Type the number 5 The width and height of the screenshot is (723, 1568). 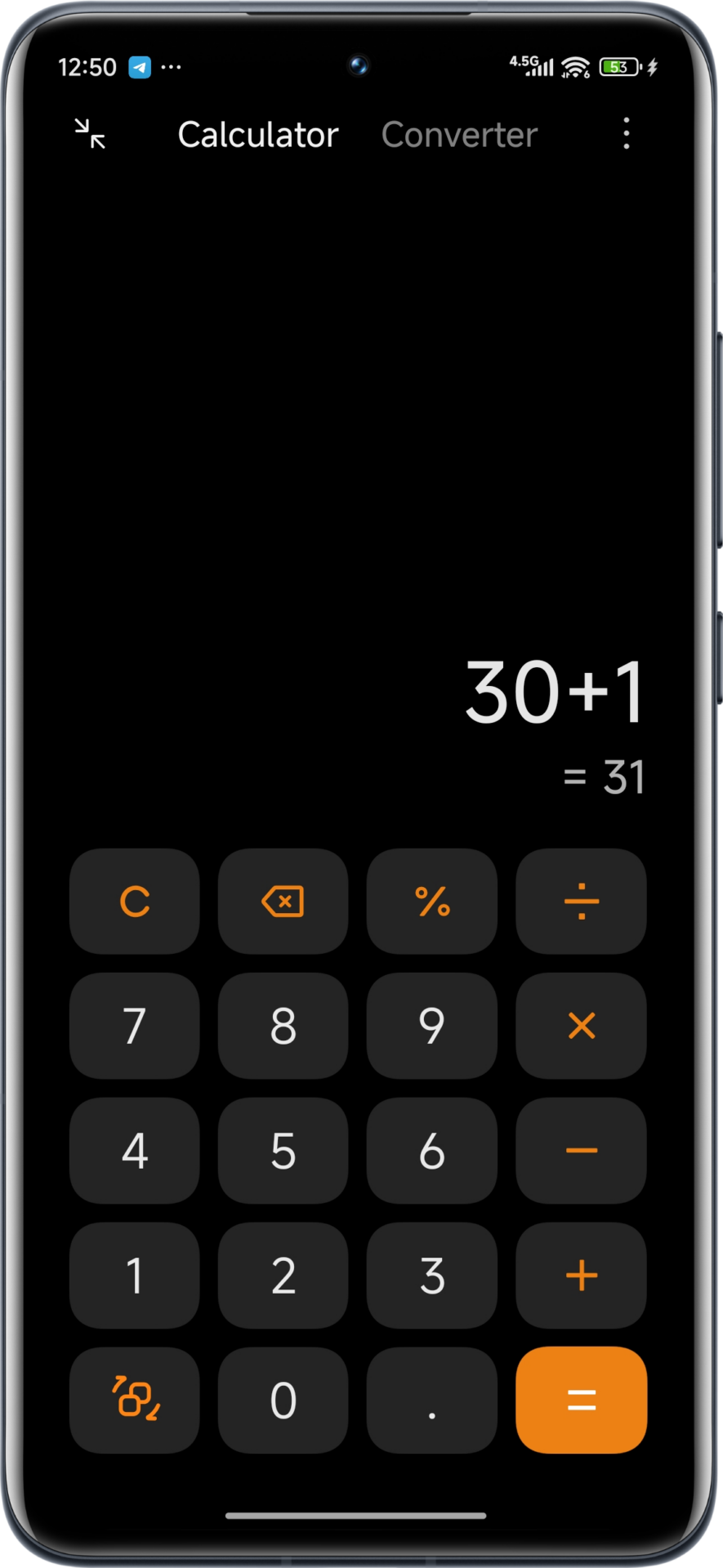click(283, 1151)
